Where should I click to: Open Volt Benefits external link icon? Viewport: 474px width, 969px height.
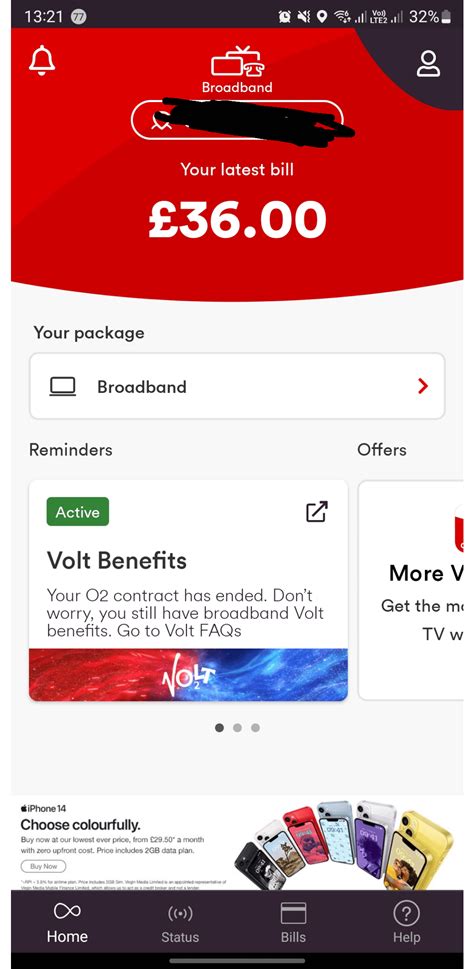tap(317, 512)
